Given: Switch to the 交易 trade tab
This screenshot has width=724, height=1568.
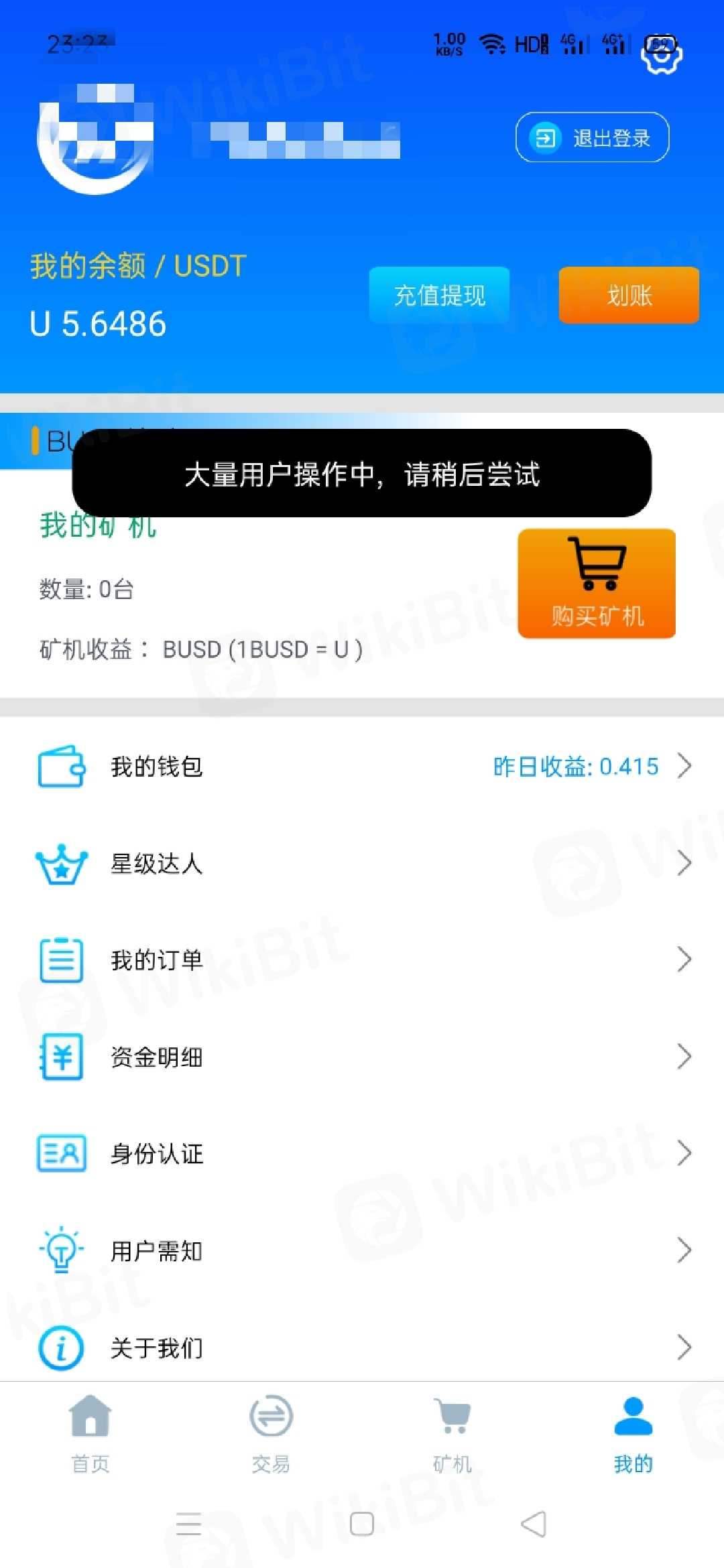Looking at the screenshot, I should click(x=271, y=1434).
